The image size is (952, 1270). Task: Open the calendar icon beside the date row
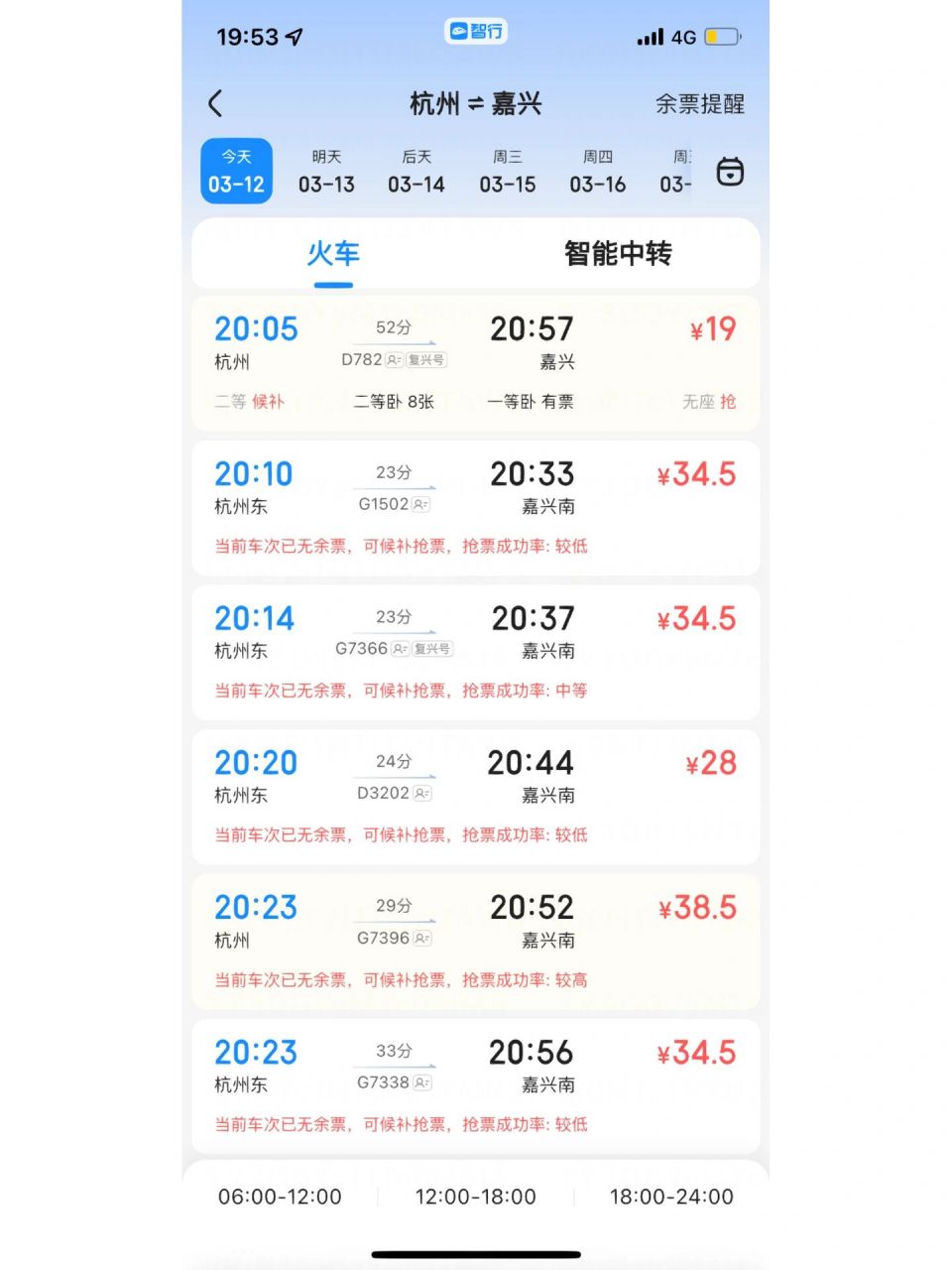(731, 171)
